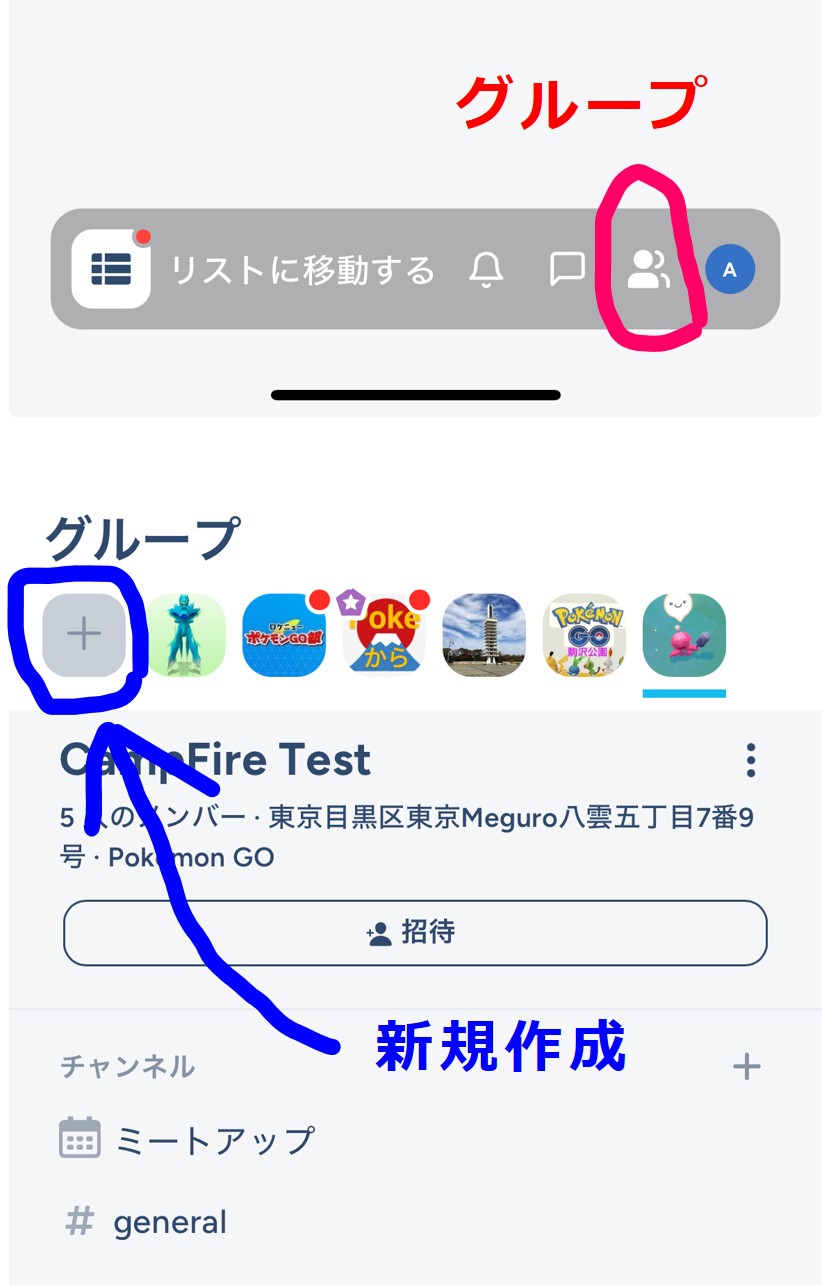Select the pink octopus group icon

tap(684, 635)
